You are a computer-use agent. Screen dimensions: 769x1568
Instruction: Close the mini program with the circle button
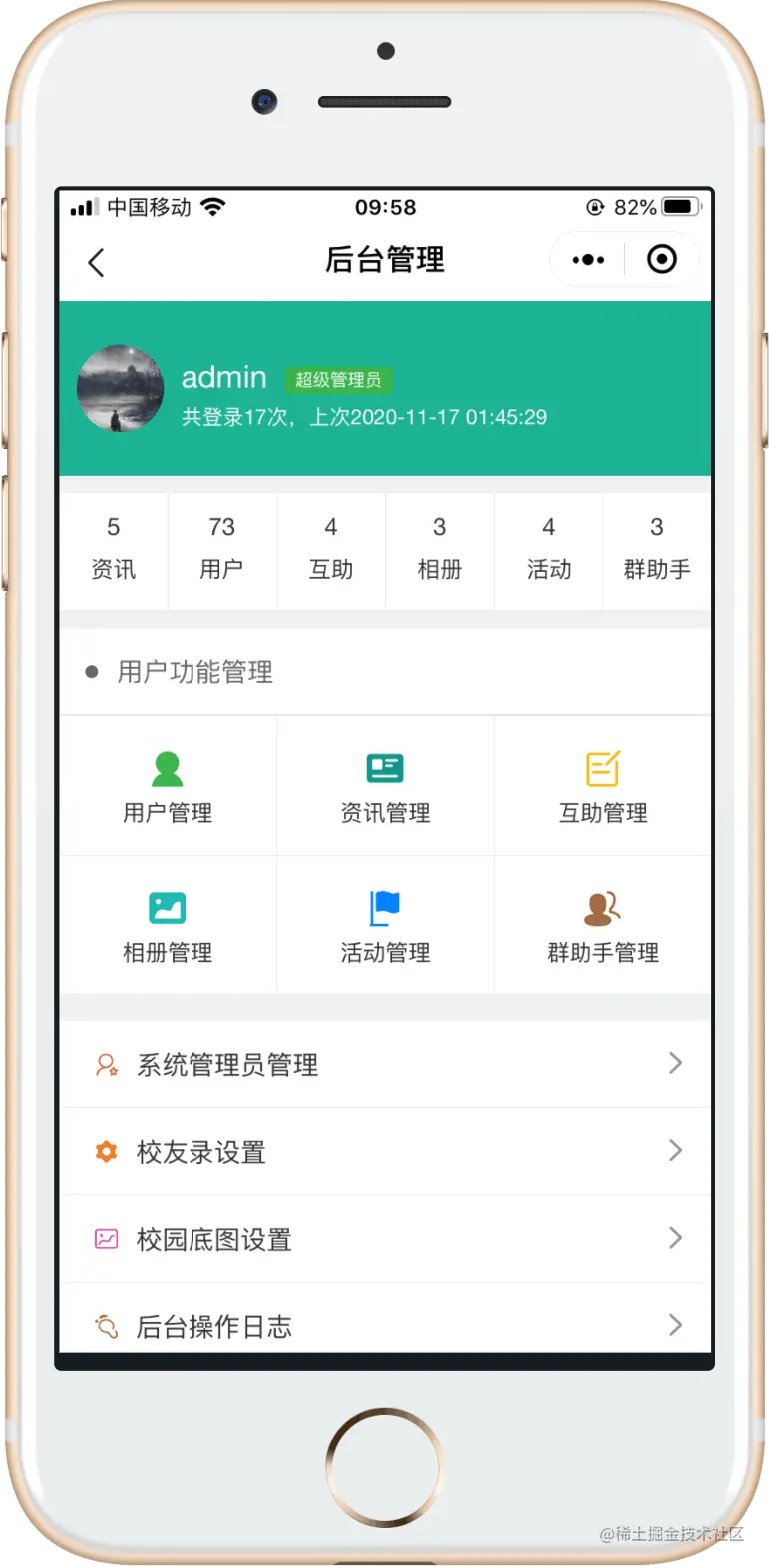coord(662,260)
